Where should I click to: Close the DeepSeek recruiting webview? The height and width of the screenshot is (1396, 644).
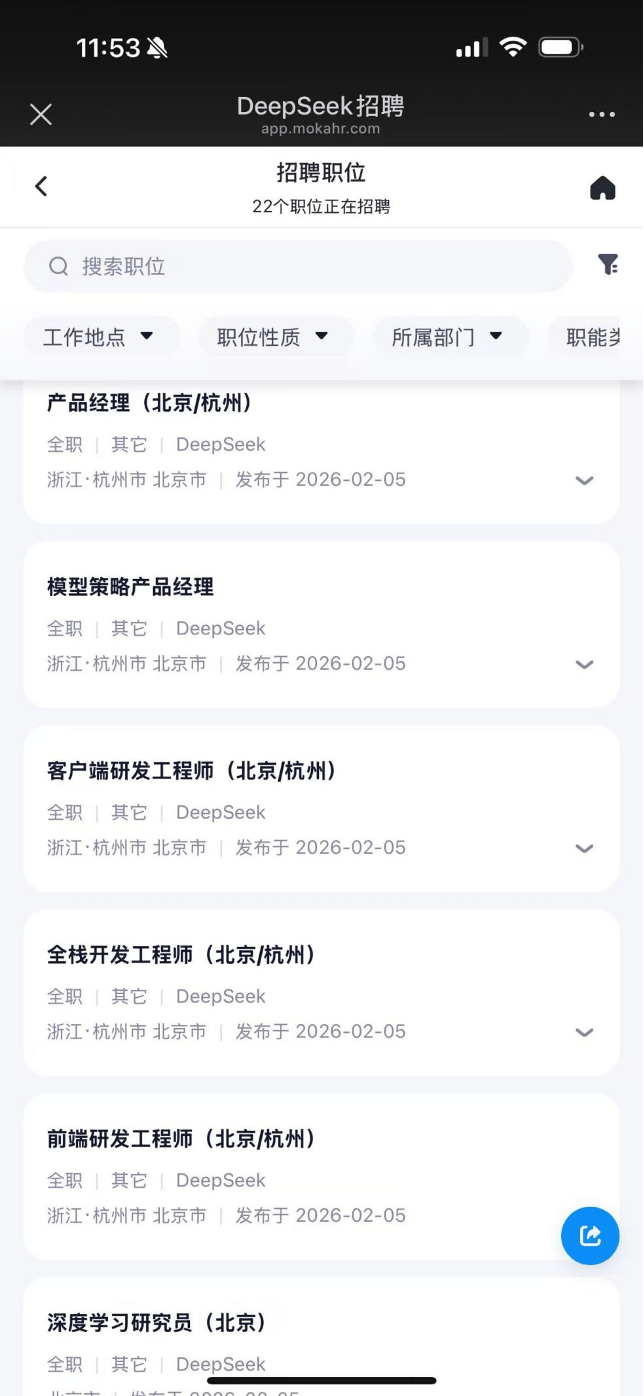point(41,114)
